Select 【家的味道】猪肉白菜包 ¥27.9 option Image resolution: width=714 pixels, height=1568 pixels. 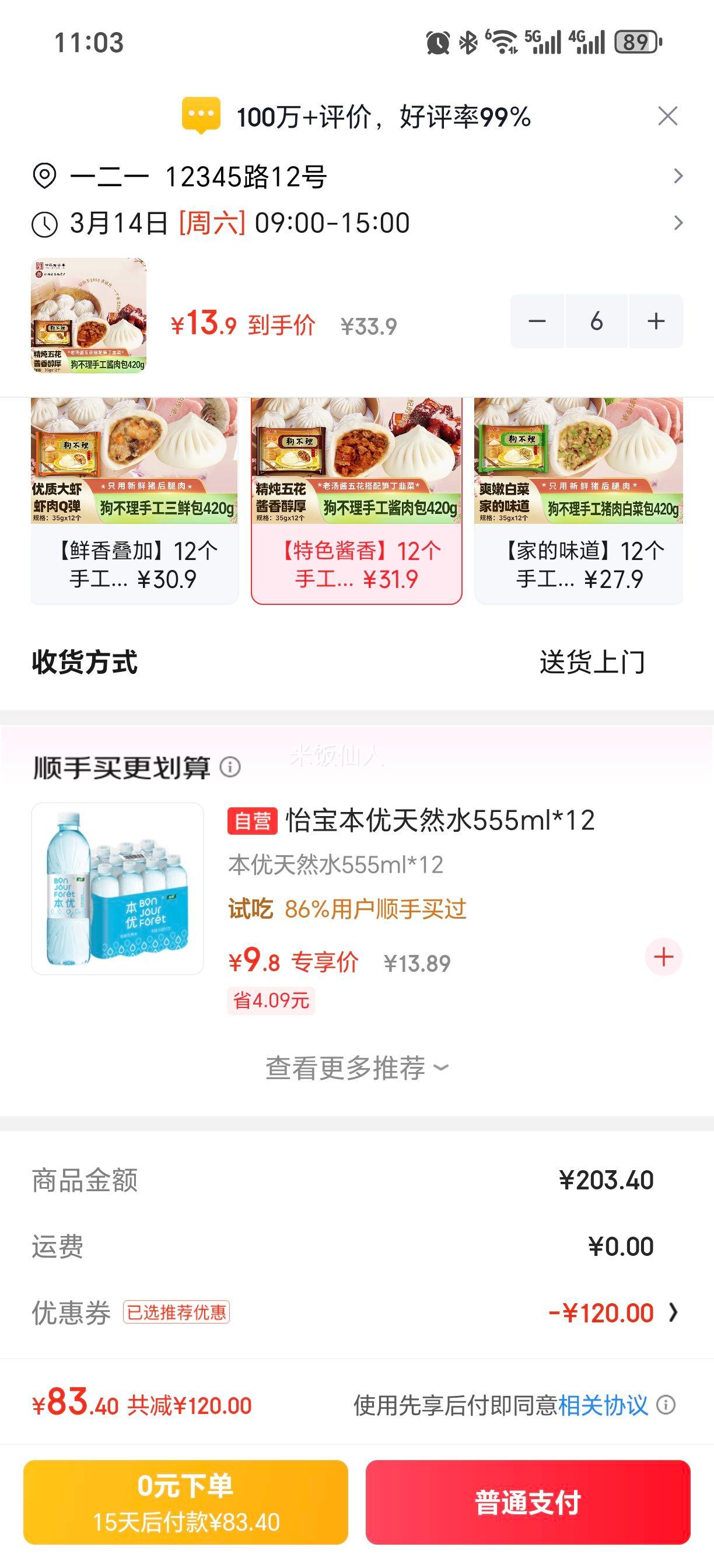(x=578, y=501)
